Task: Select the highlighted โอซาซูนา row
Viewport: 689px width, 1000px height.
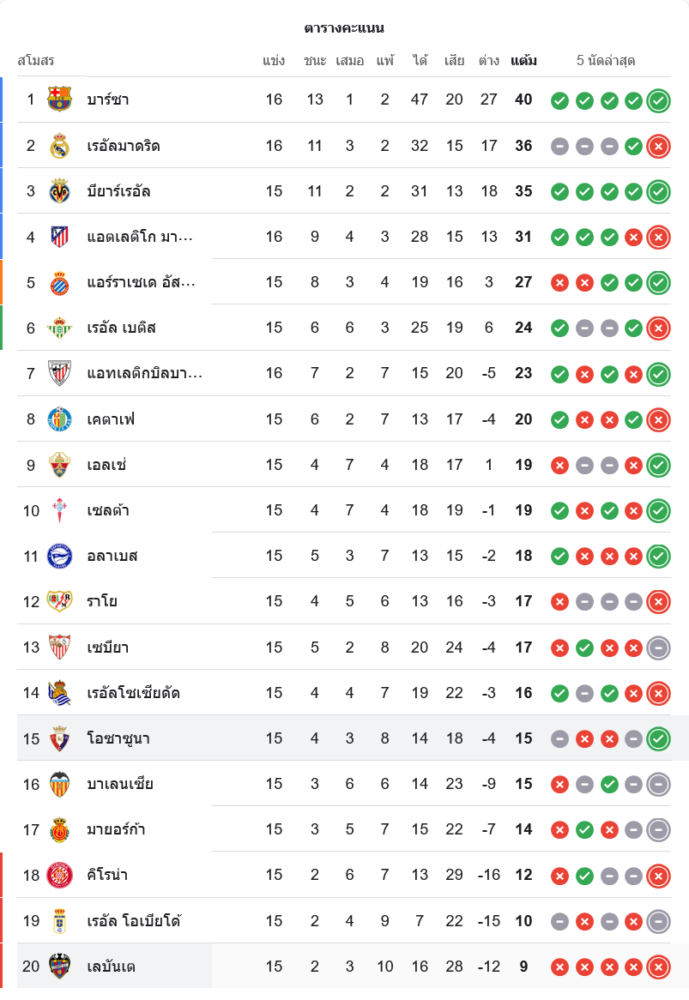Action: (x=118, y=738)
